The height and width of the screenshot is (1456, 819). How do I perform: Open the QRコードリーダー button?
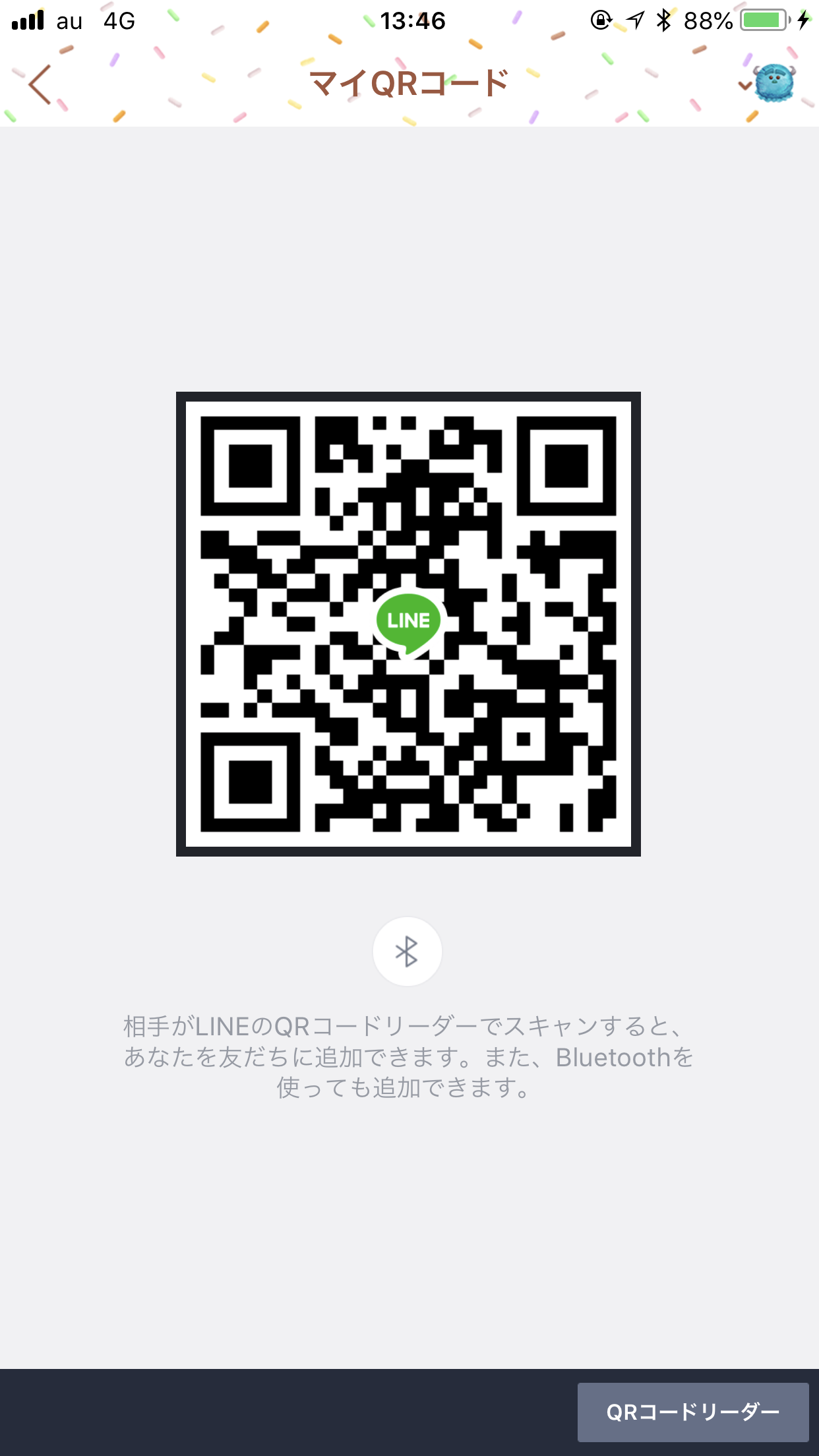point(692,1412)
